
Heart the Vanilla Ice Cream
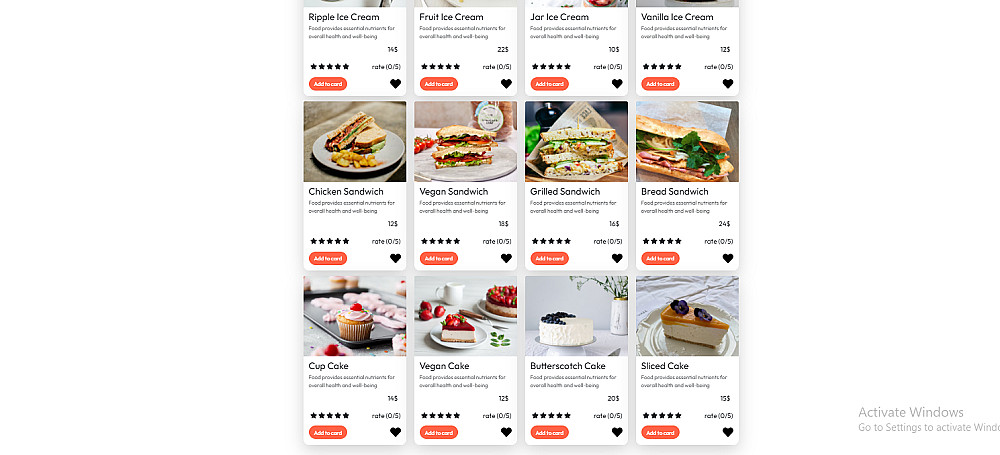(x=727, y=84)
